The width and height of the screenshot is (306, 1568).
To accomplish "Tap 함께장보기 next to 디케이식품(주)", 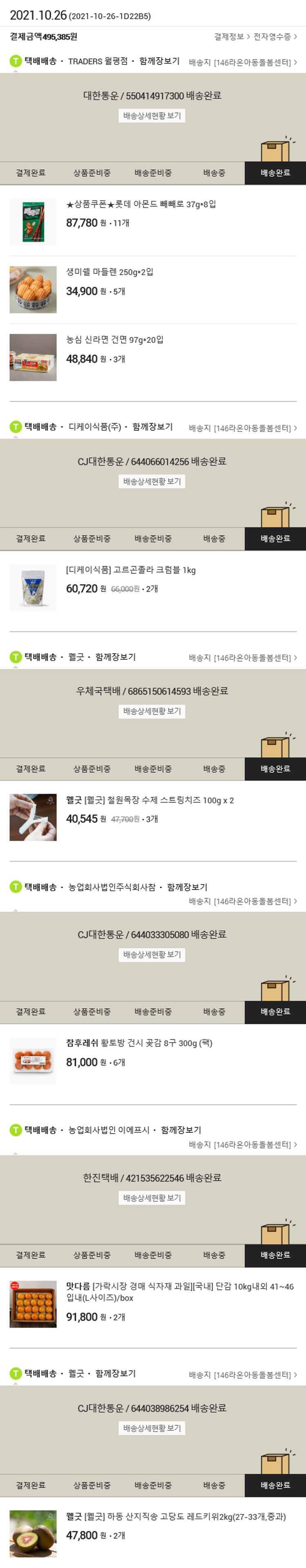I will click(x=152, y=427).
